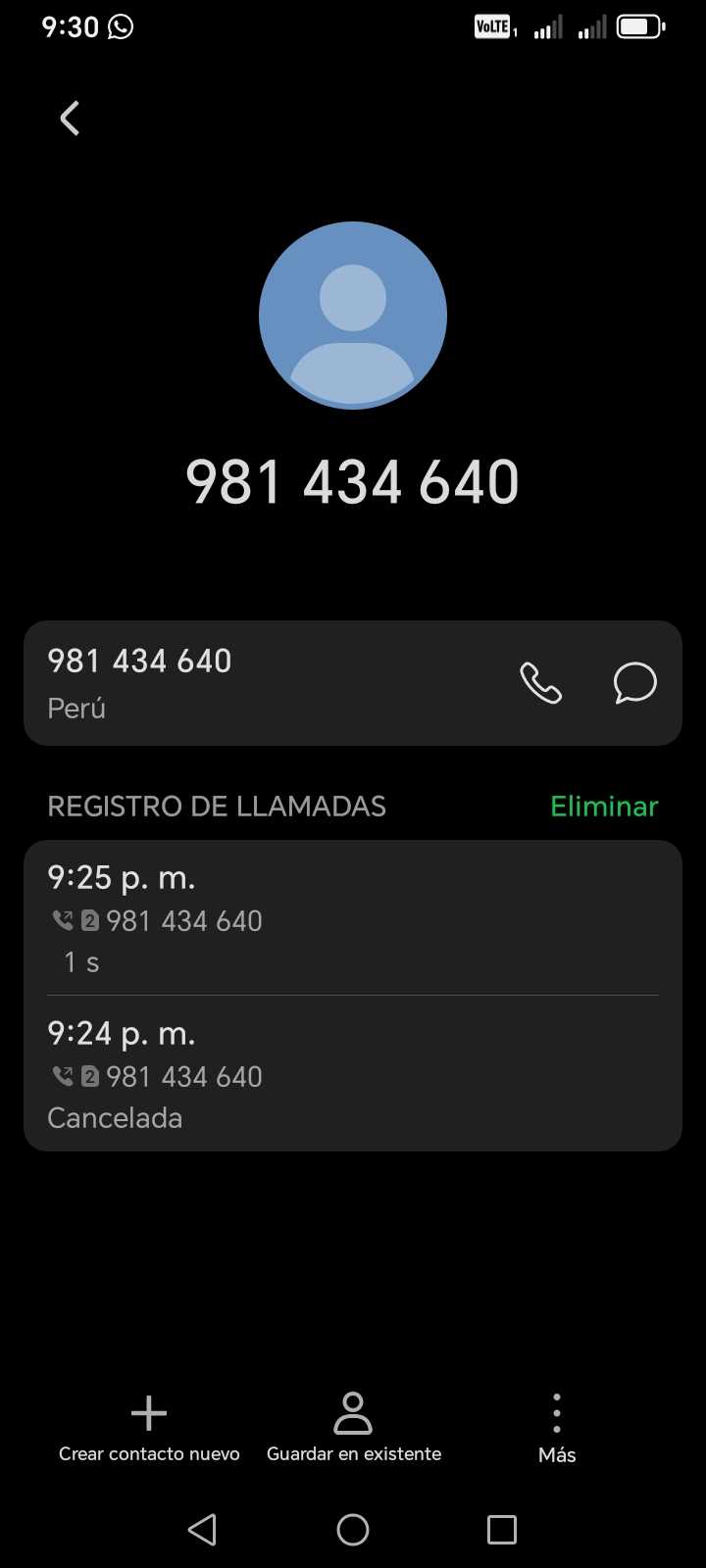Screen dimensions: 706x1568
Task: Open the Más options menu
Action: point(557,1429)
